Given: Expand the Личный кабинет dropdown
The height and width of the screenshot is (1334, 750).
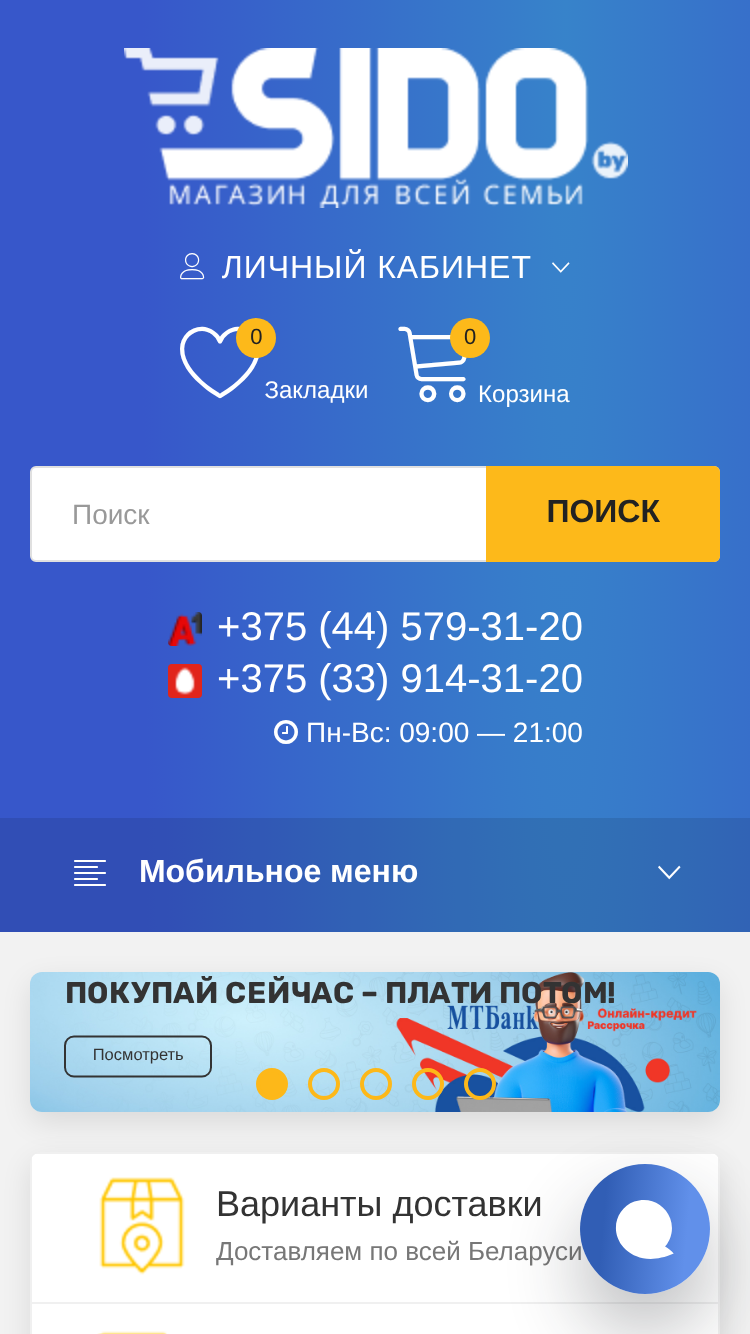Looking at the screenshot, I should tap(375, 267).
